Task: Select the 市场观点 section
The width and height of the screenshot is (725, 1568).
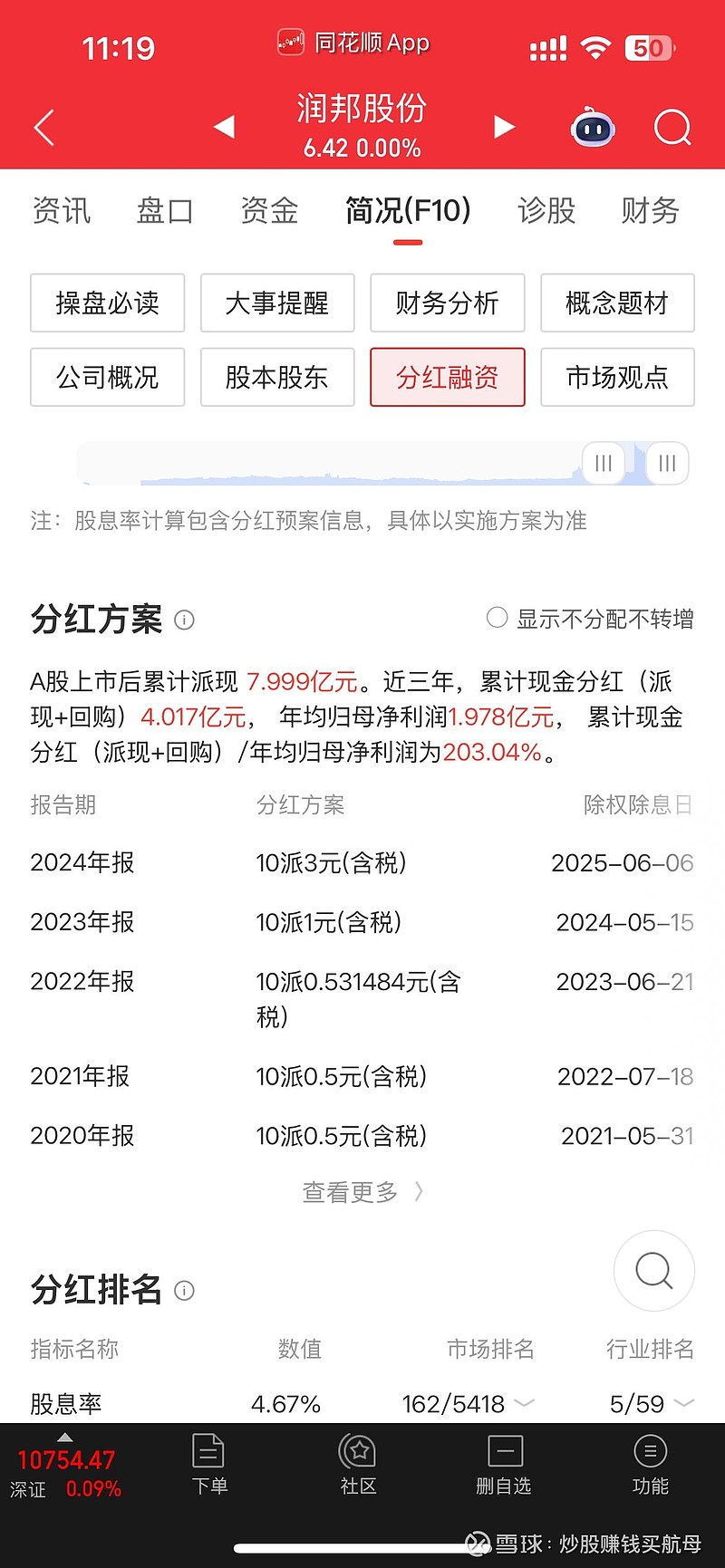Action: tap(617, 377)
